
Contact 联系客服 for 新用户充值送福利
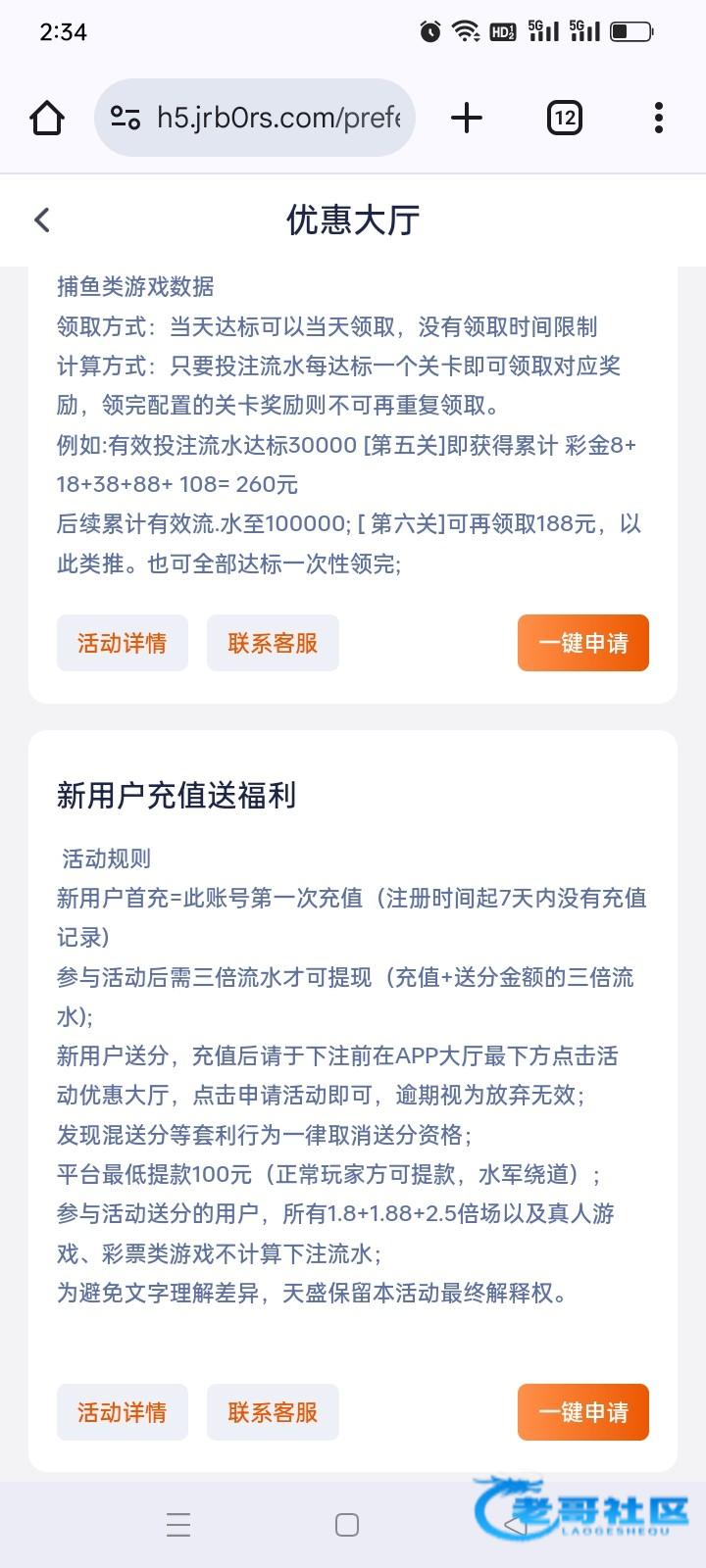click(273, 1412)
